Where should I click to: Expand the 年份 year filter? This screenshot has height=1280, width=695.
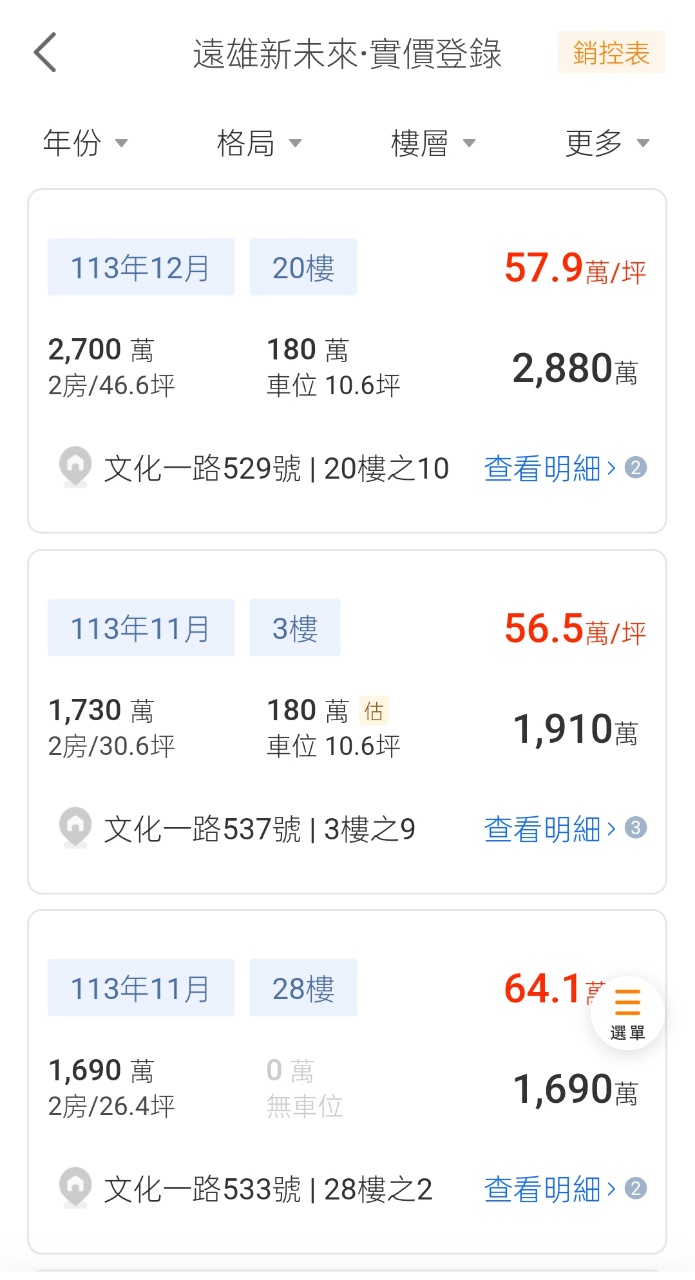click(x=85, y=143)
